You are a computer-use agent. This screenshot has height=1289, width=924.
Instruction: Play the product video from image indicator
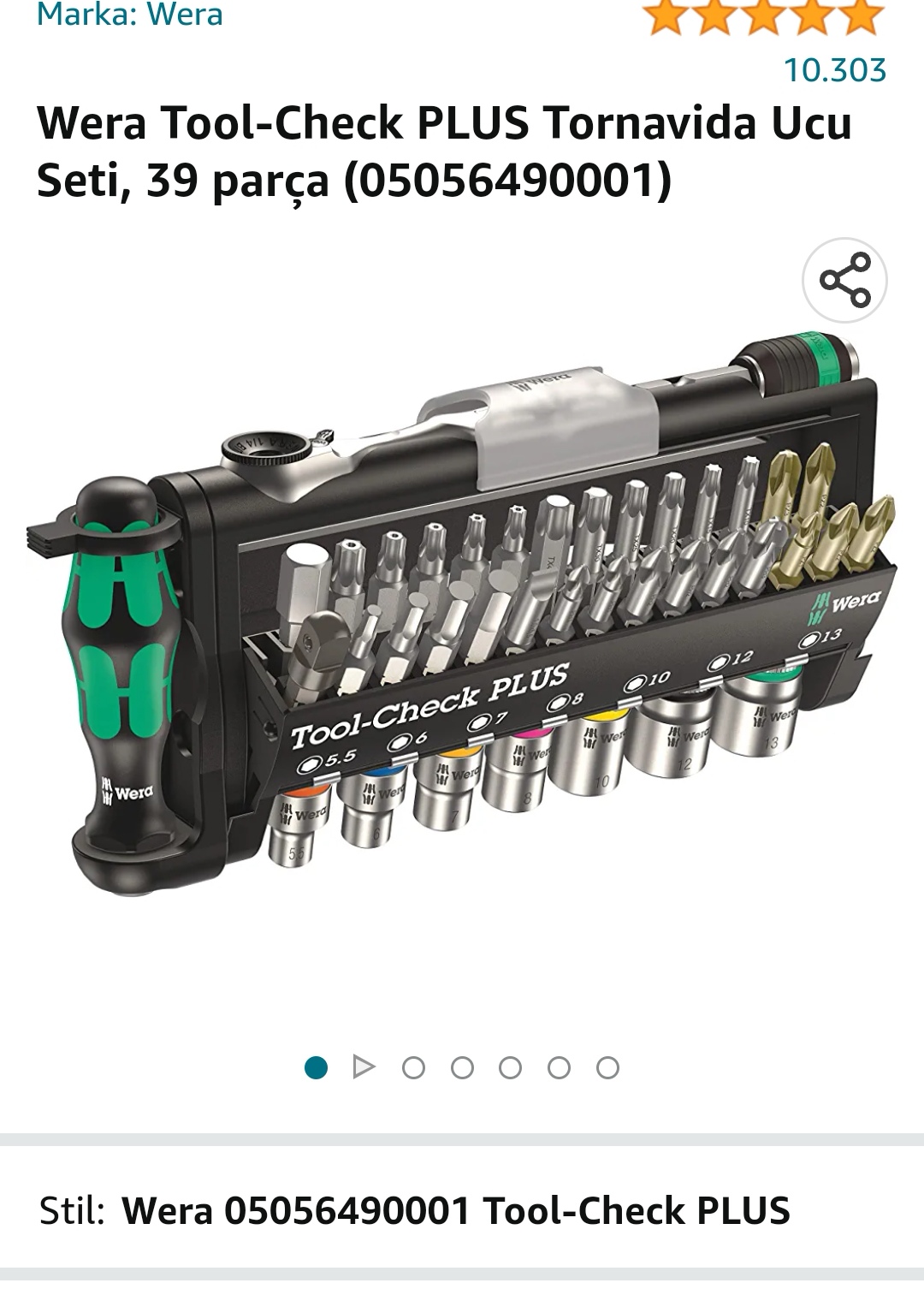tap(364, 1067)
